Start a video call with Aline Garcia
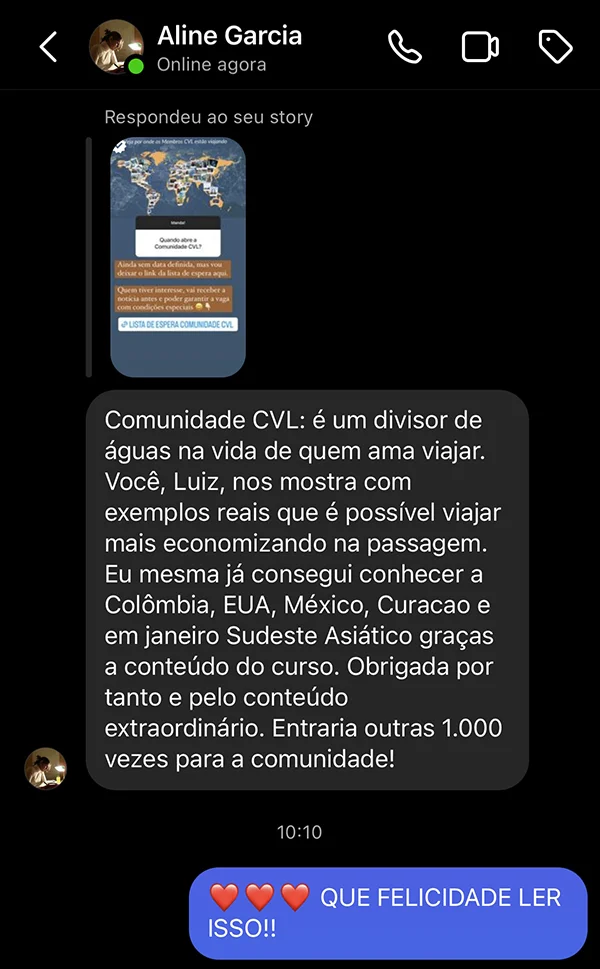The image size is (600, 969). [x=480, y=47]
